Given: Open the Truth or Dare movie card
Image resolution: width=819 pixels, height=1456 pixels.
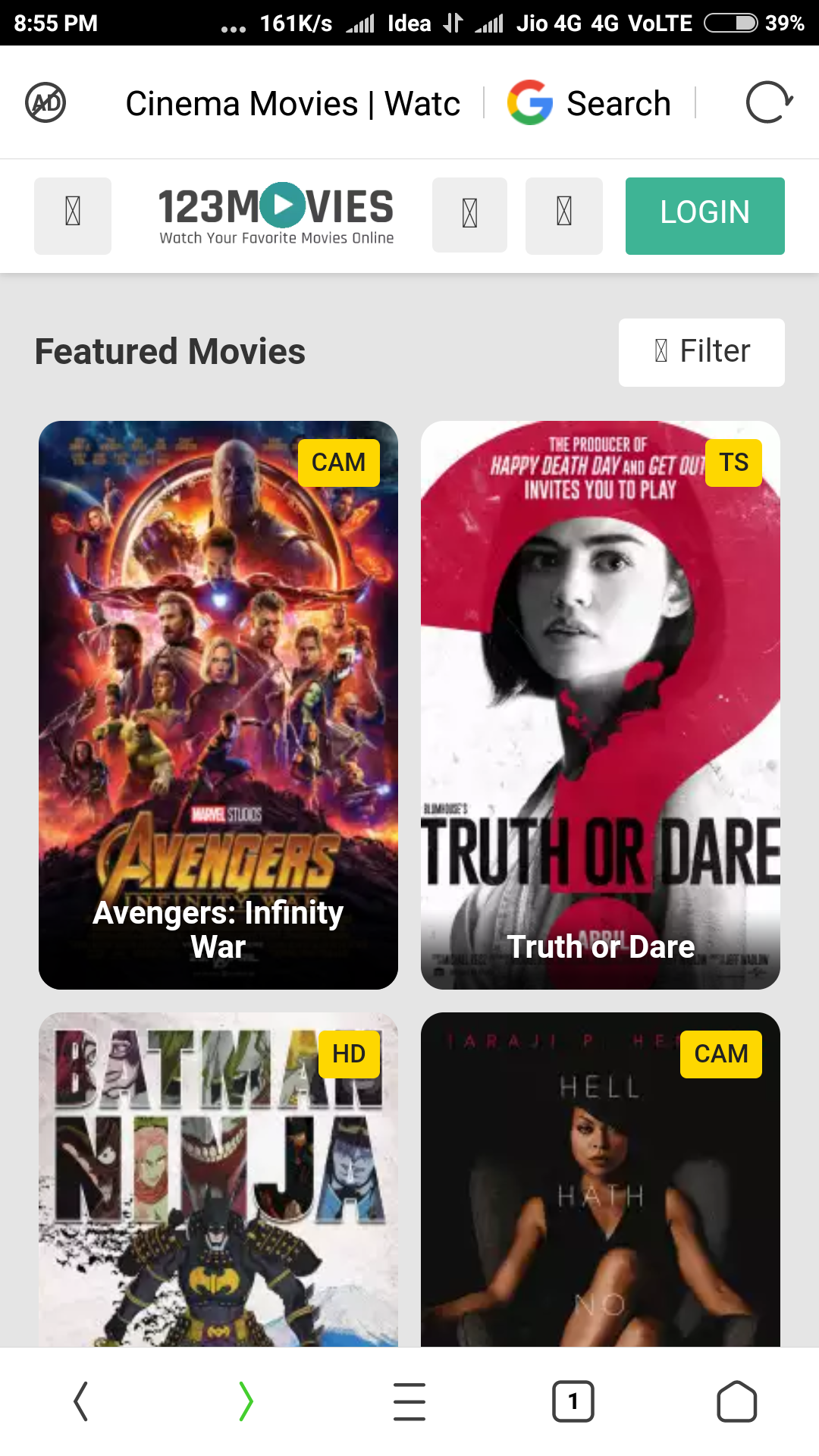Looking at the screenshot, I should [600, 704].
